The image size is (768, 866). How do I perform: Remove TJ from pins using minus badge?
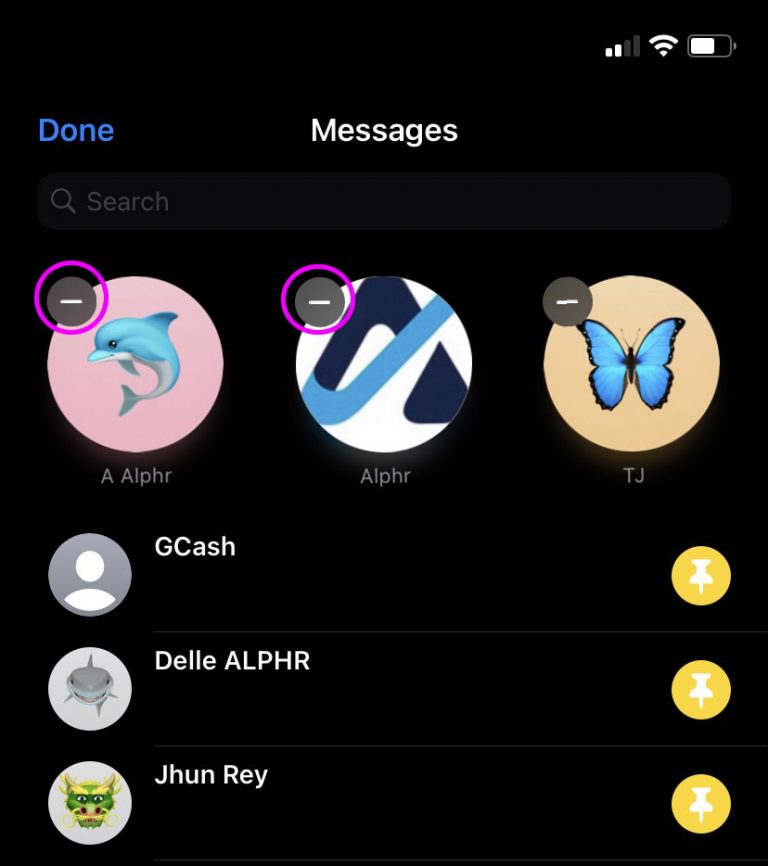pos(567,298)
